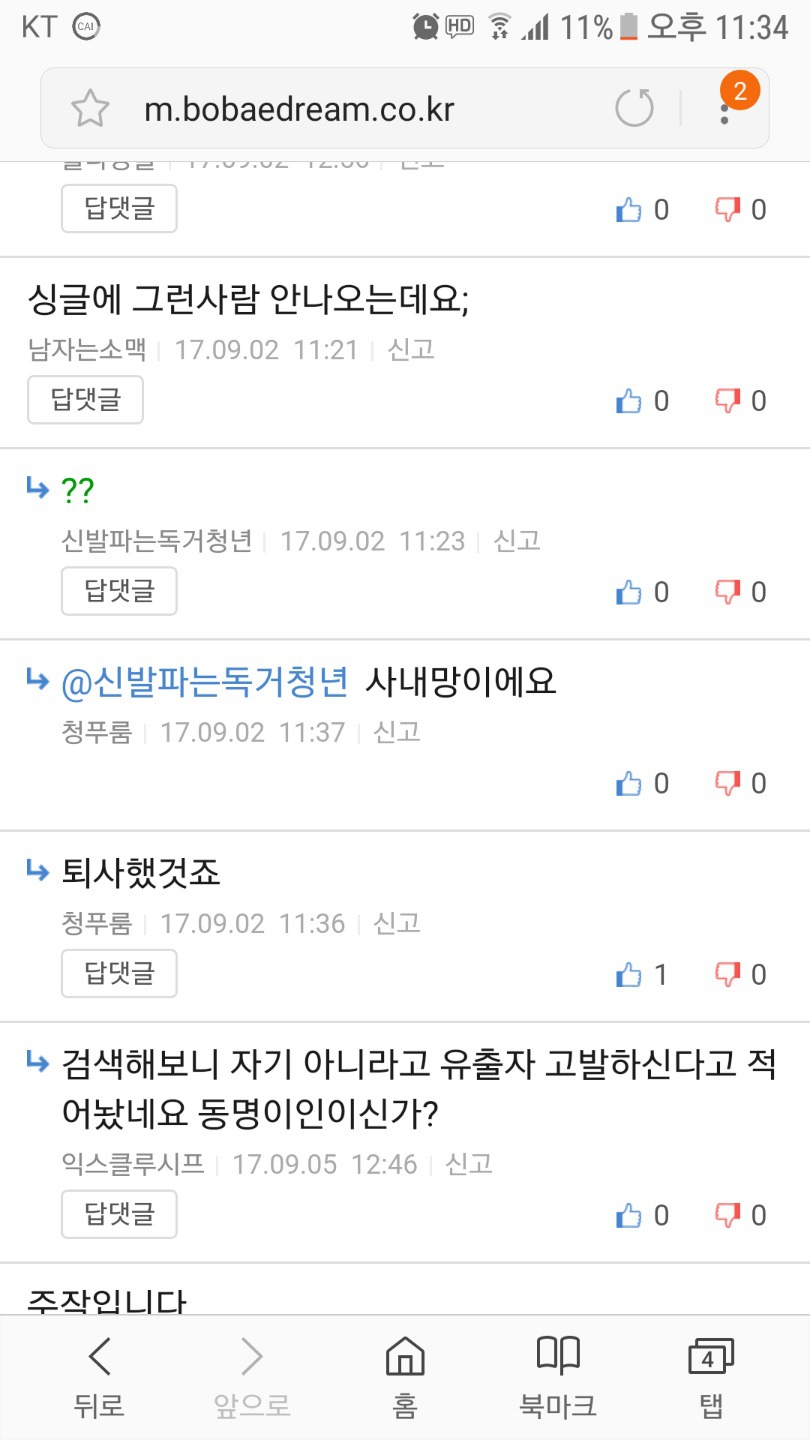Screen dimensions: 810x1440
Task: Open the browser overflow menu
Action: [726, 108]
